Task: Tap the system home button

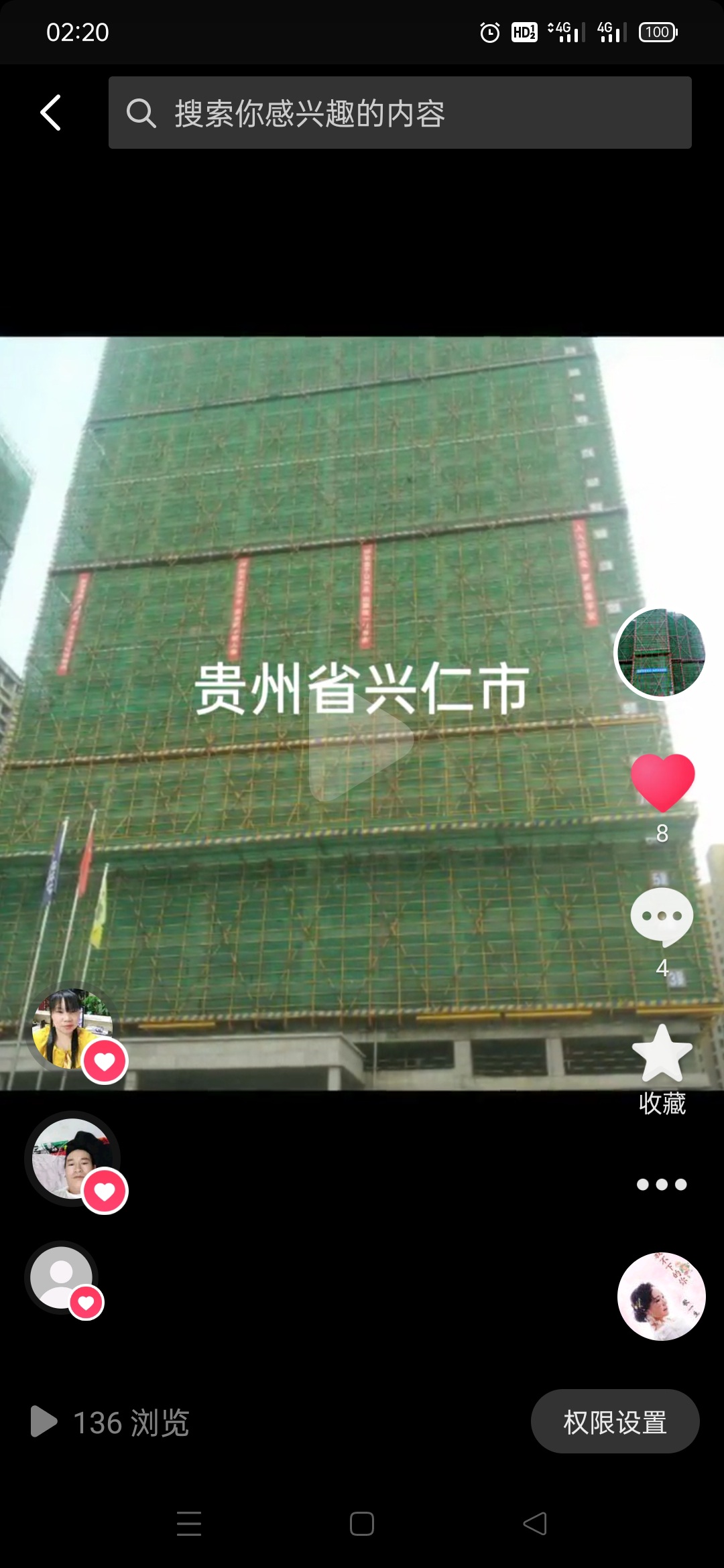Action: (362, 1524)
